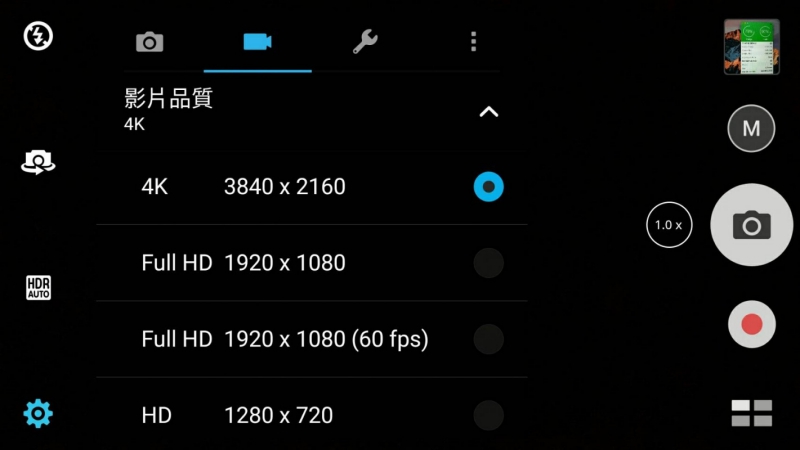The height and width of the screenshot is (450, 800).
Task: Select Full HD 1920 x 1080 without fps label
Action: [x=488, y=263]
